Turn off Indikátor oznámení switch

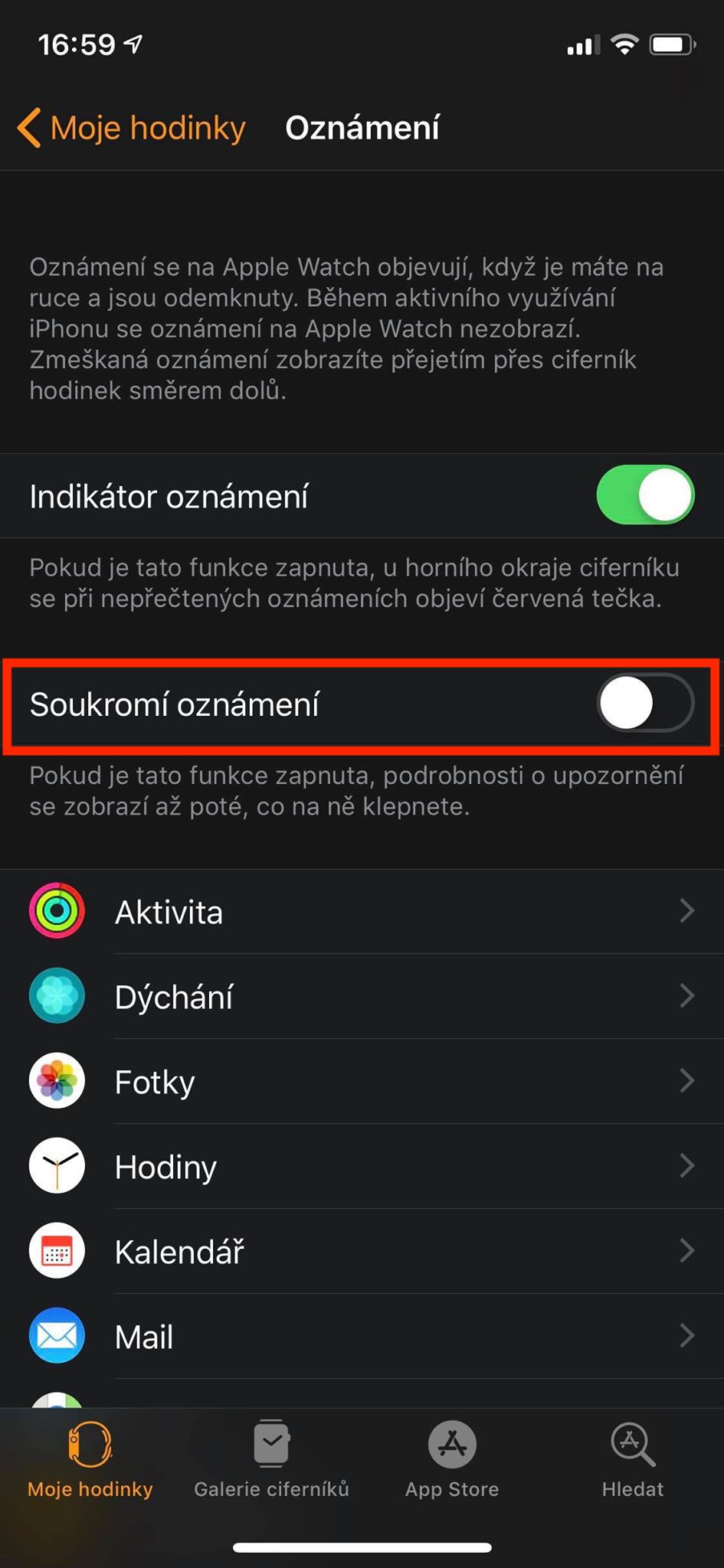click(645, 495)
